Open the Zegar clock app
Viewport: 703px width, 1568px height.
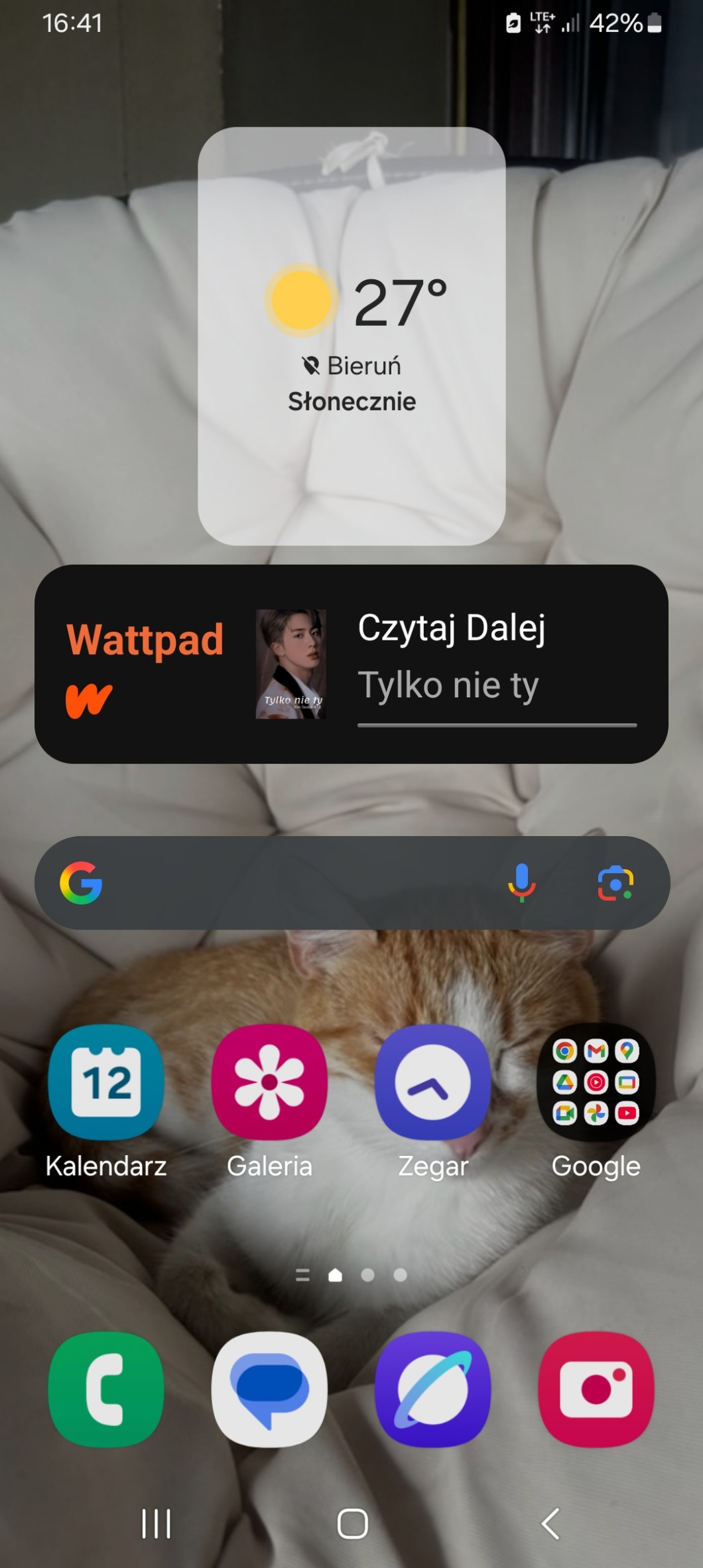(x=433, y=1102)
